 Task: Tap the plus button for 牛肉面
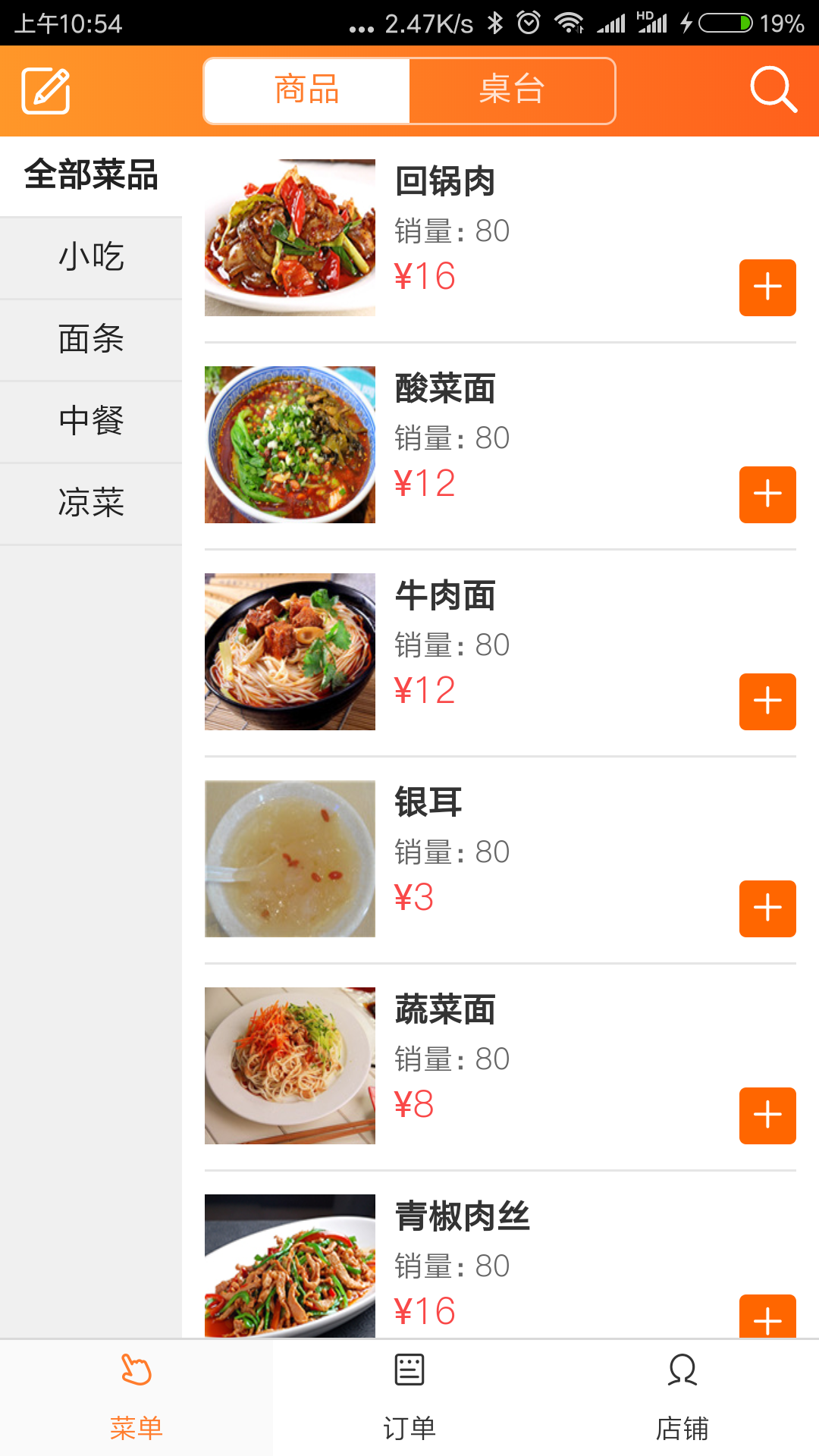coord(767,701)
